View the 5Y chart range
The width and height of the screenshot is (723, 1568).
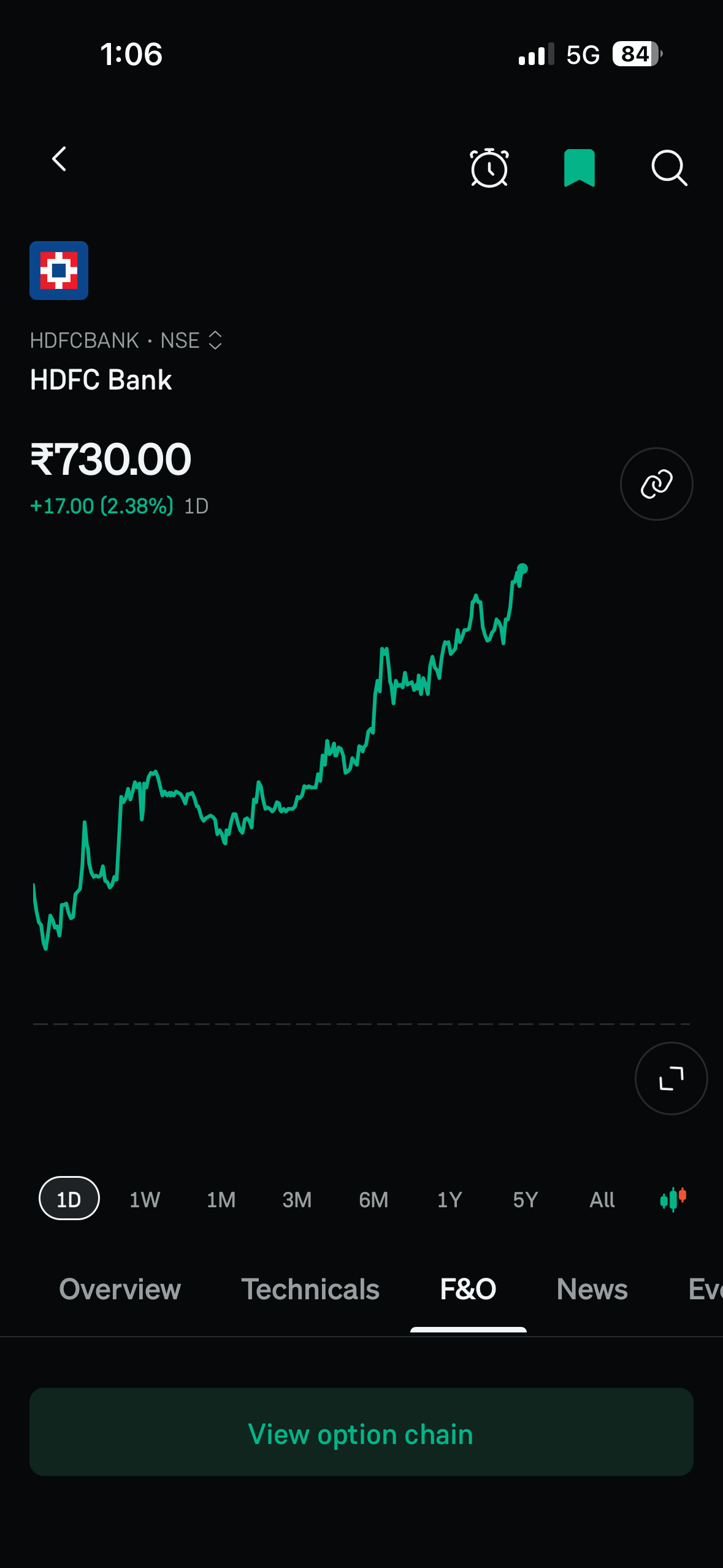(526, 1199)
